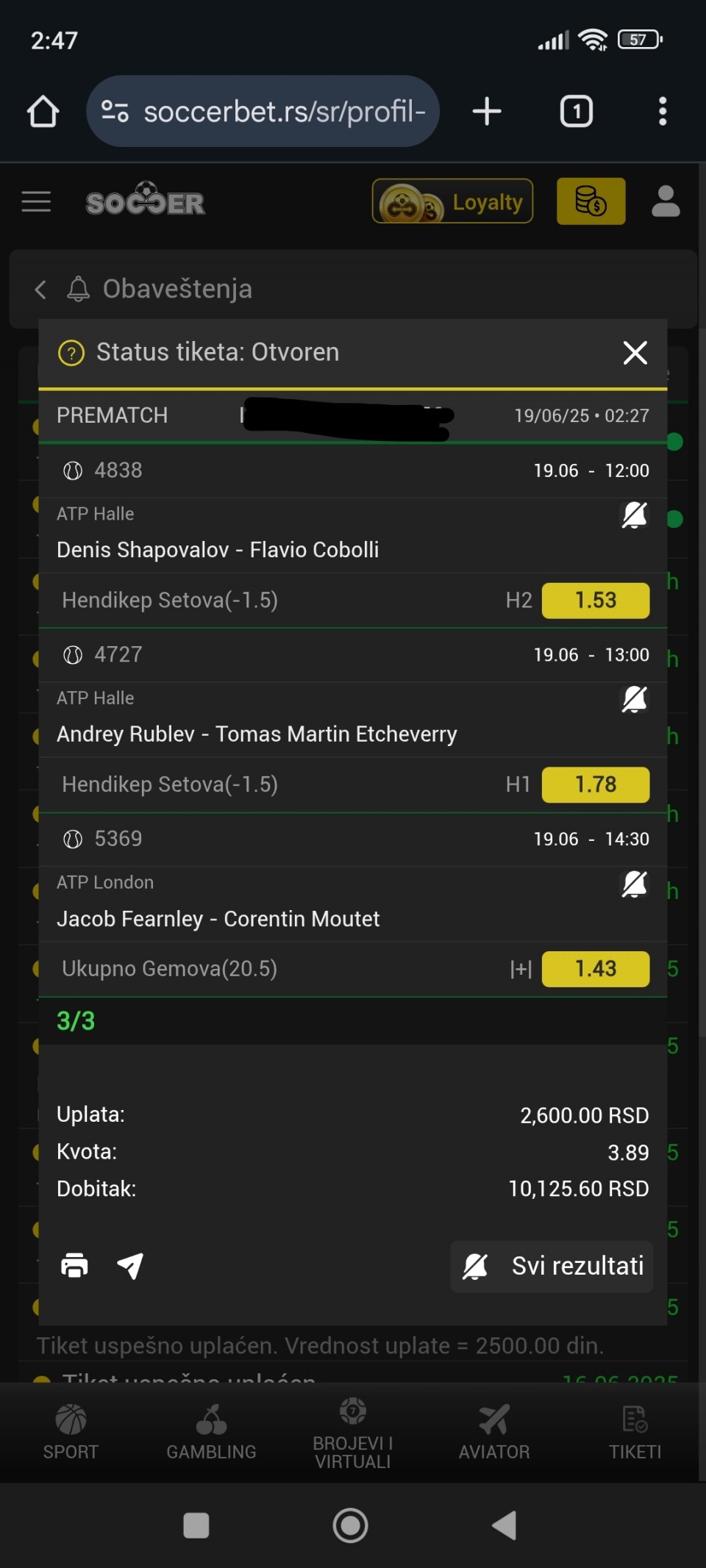Image resolution: width=706 pixels, height=1568 pixels.
Task: Tap the Svi rezultati button
Action: coord(552,1266)
